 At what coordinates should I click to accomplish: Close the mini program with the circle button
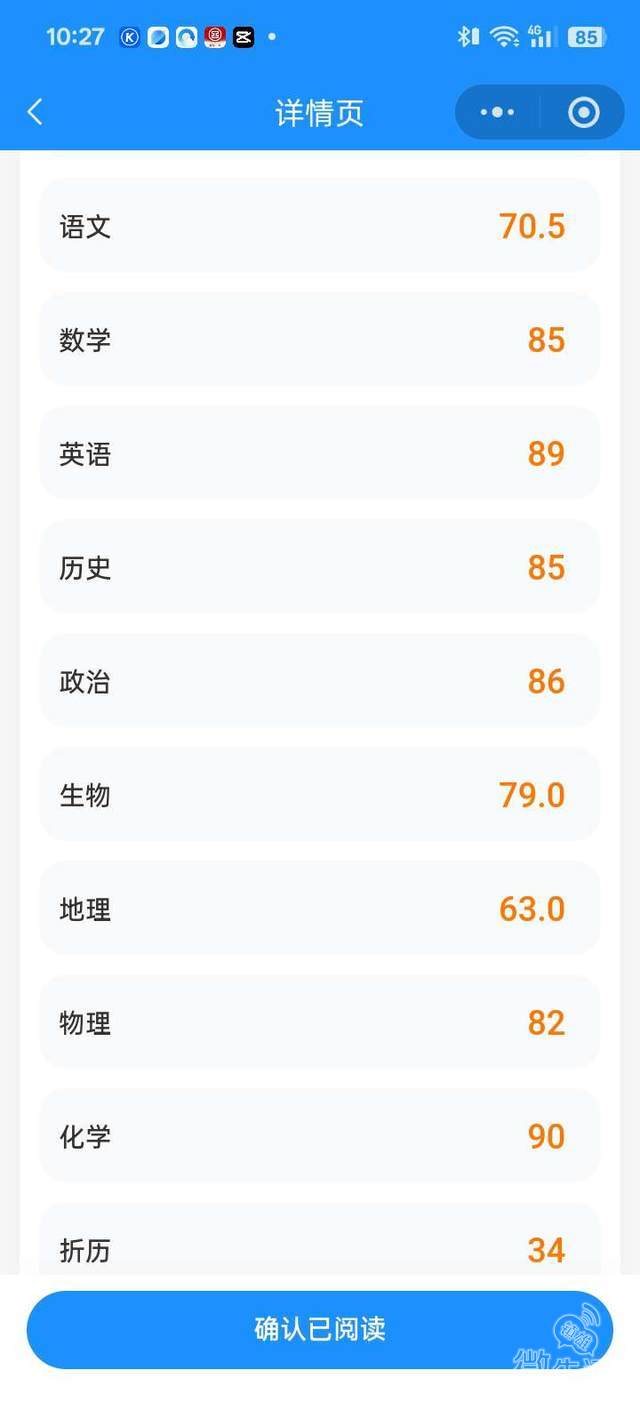point(583,112)
